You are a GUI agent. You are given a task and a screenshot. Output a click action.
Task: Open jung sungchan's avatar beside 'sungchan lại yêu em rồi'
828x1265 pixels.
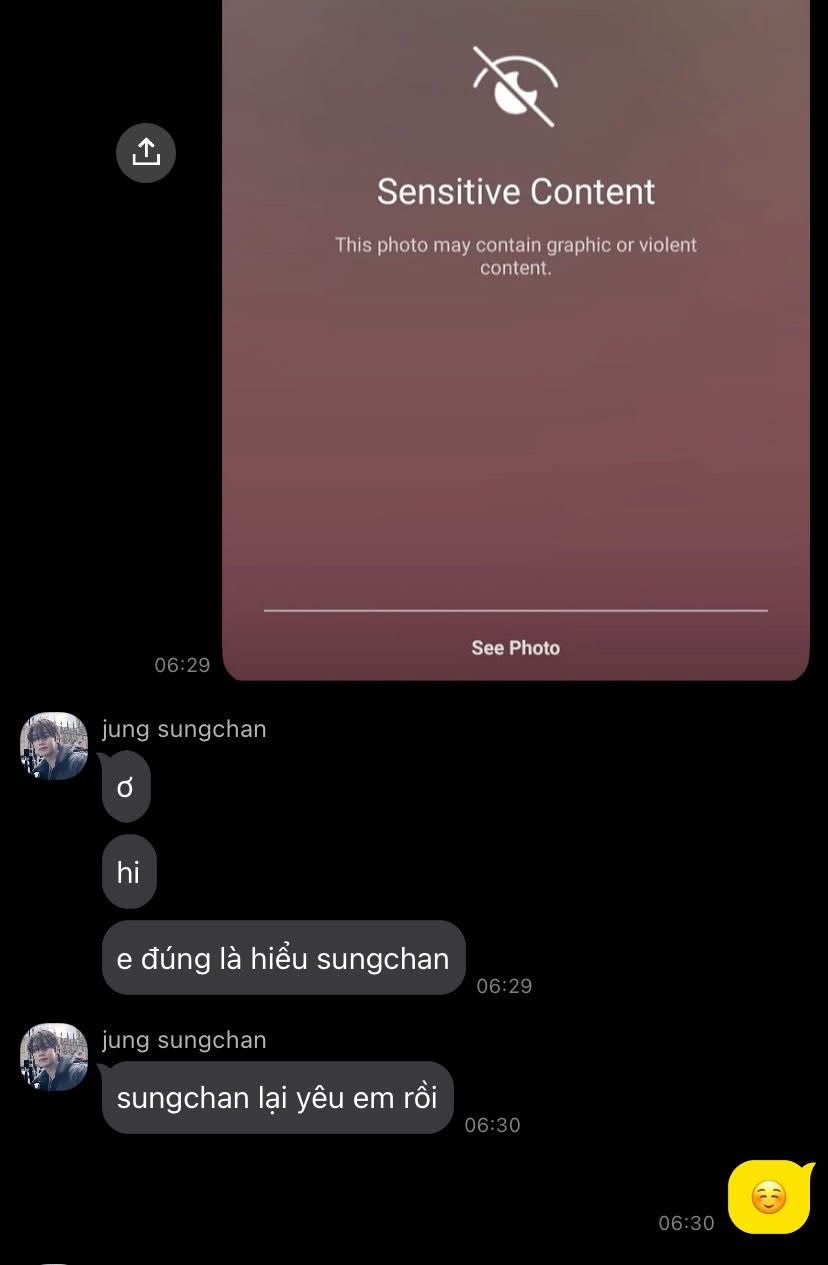pyautogui.click(x=54, y=1057)
